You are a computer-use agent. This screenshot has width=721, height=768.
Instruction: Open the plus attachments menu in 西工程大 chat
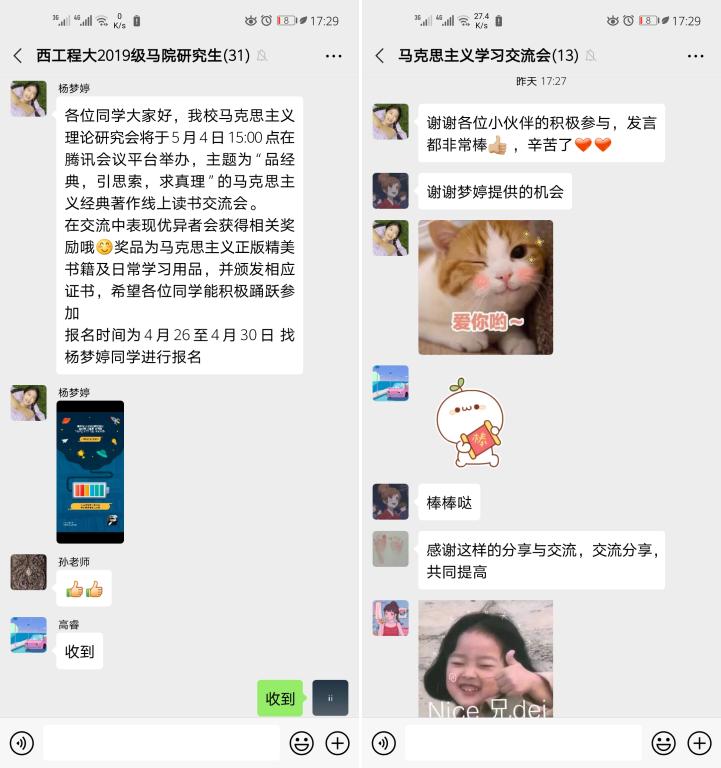tap(338, 743)
